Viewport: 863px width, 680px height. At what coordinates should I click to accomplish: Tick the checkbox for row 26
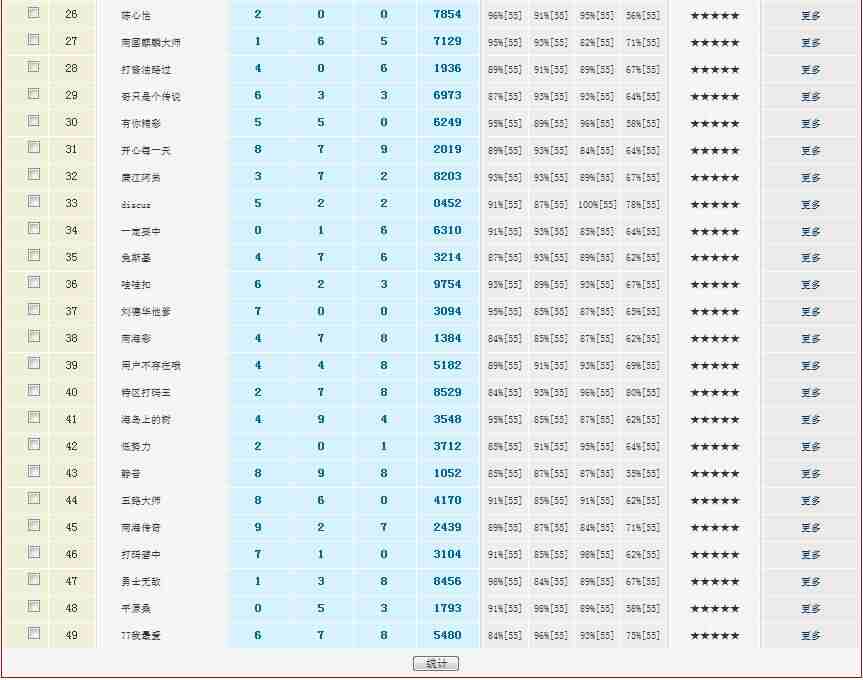click(x=34, y=13)
